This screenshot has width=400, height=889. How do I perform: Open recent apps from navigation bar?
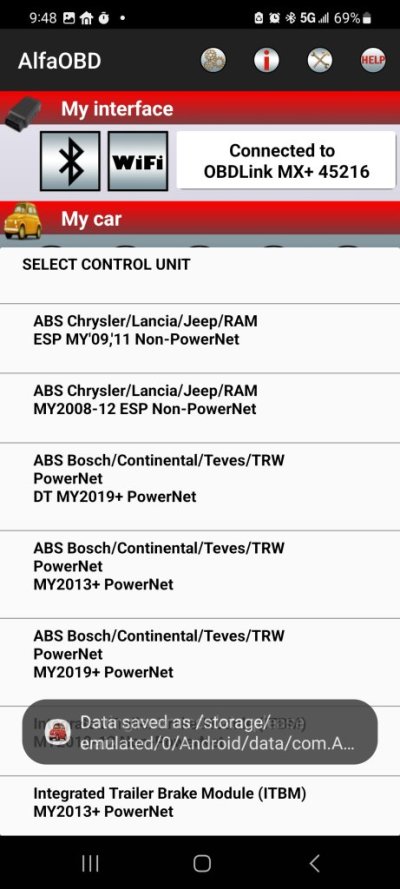(90, 863)
